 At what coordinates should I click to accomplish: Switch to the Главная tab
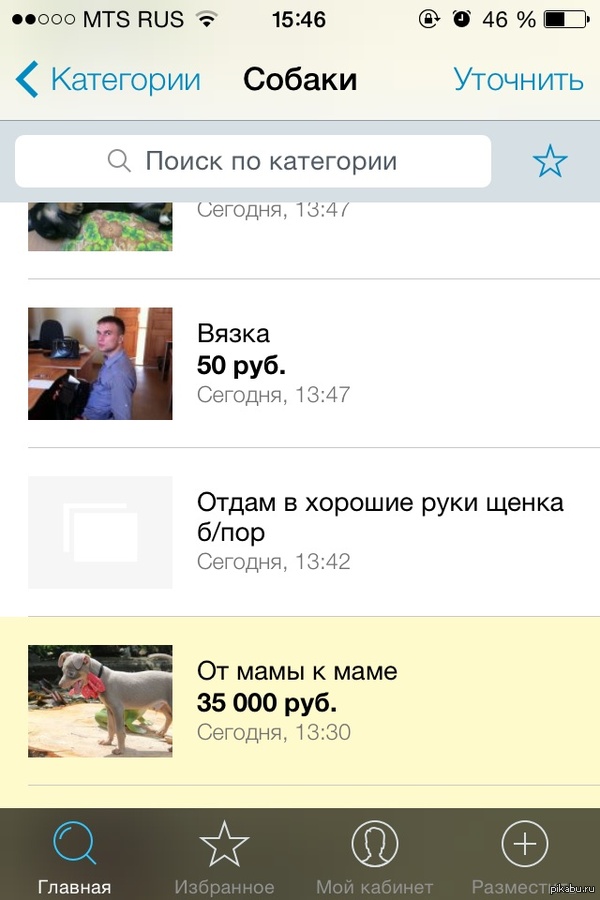[74, 857]
